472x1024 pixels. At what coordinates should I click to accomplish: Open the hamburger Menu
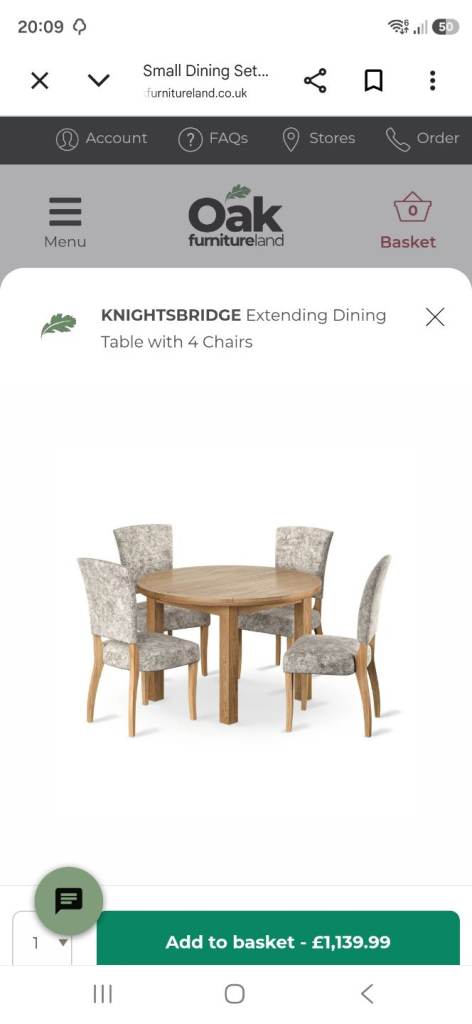(65, 223)
